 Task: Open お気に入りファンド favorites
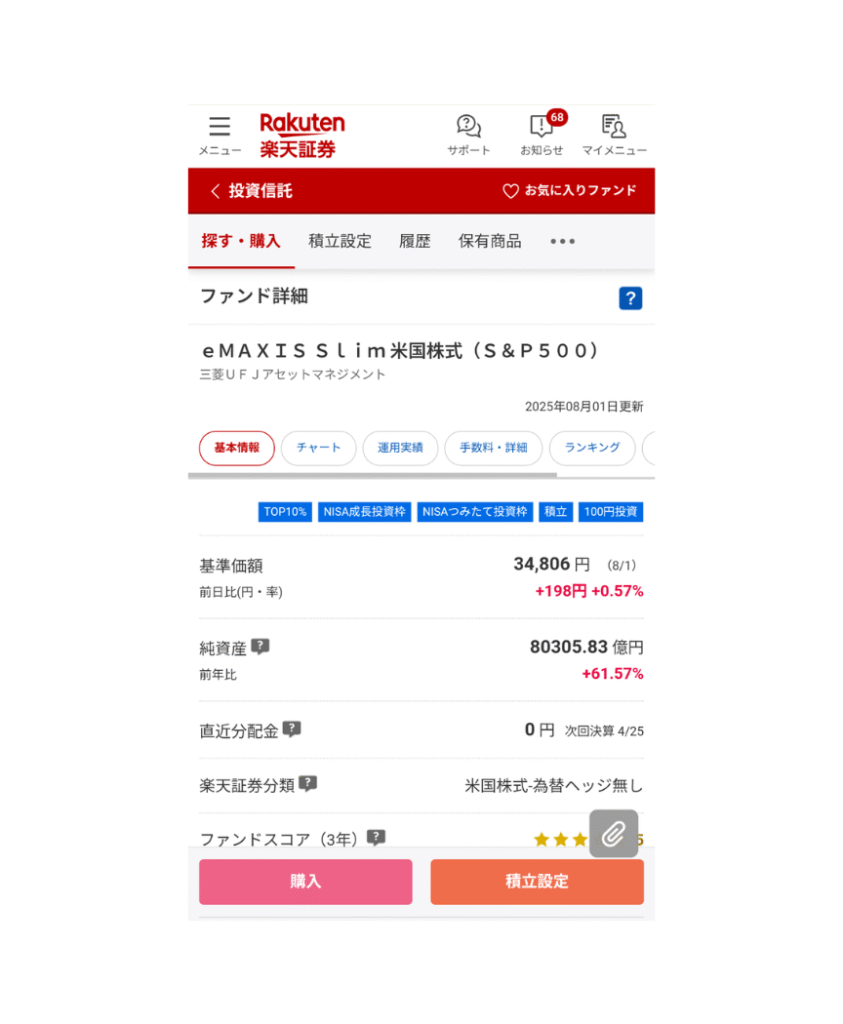[569, 191]
